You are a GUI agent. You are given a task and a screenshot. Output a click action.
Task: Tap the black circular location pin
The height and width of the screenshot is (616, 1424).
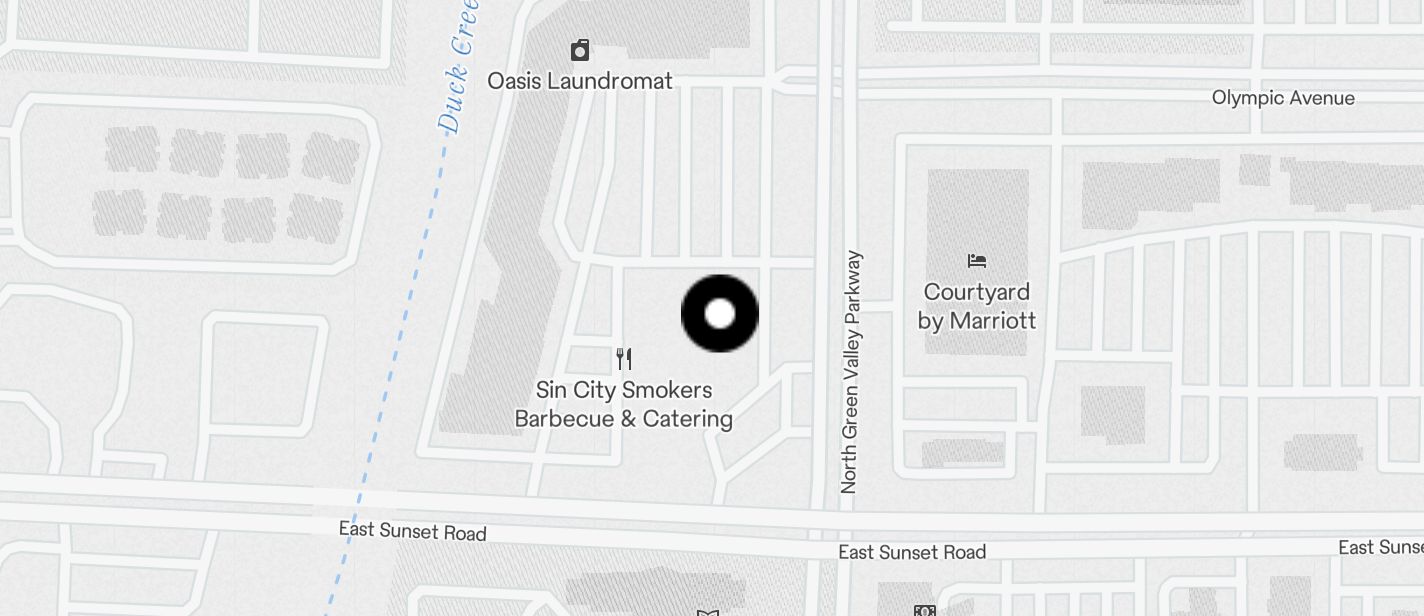[720, 314]
